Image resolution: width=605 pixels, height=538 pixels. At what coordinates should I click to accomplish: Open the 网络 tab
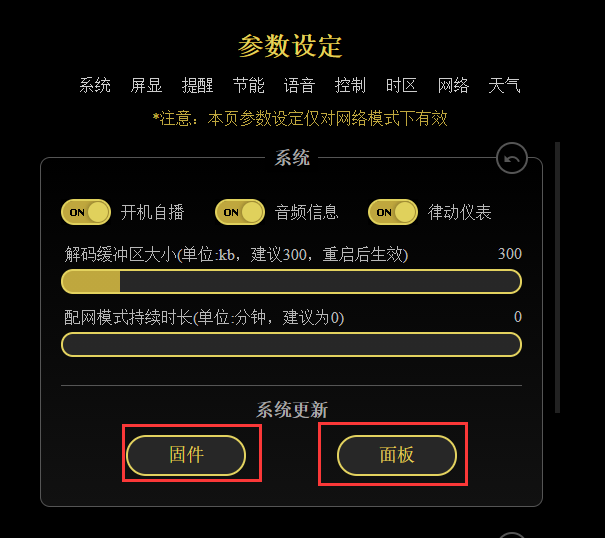click(x=453, y=86)
